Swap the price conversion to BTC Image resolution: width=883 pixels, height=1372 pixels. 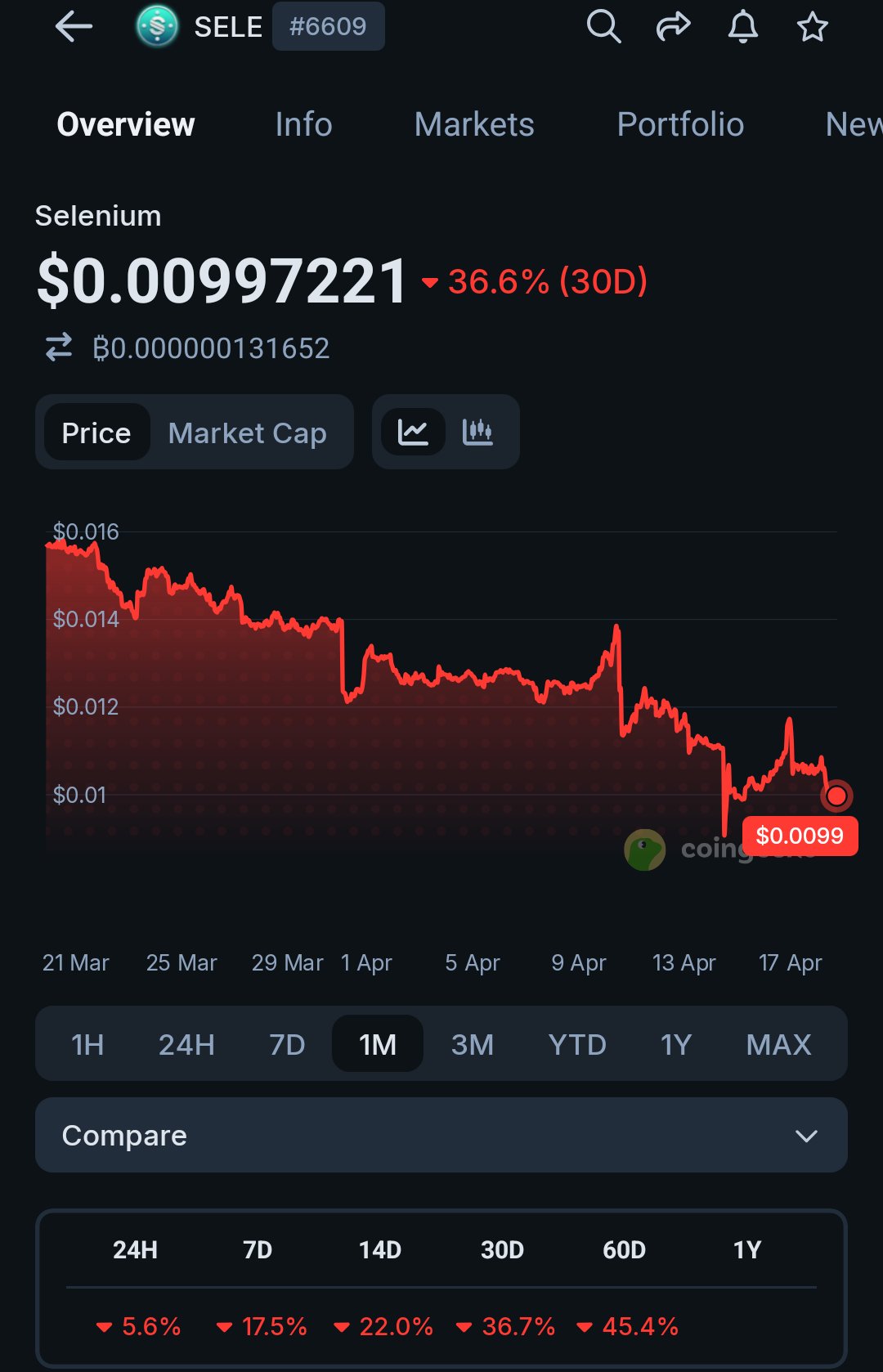(x=59, y=347)
